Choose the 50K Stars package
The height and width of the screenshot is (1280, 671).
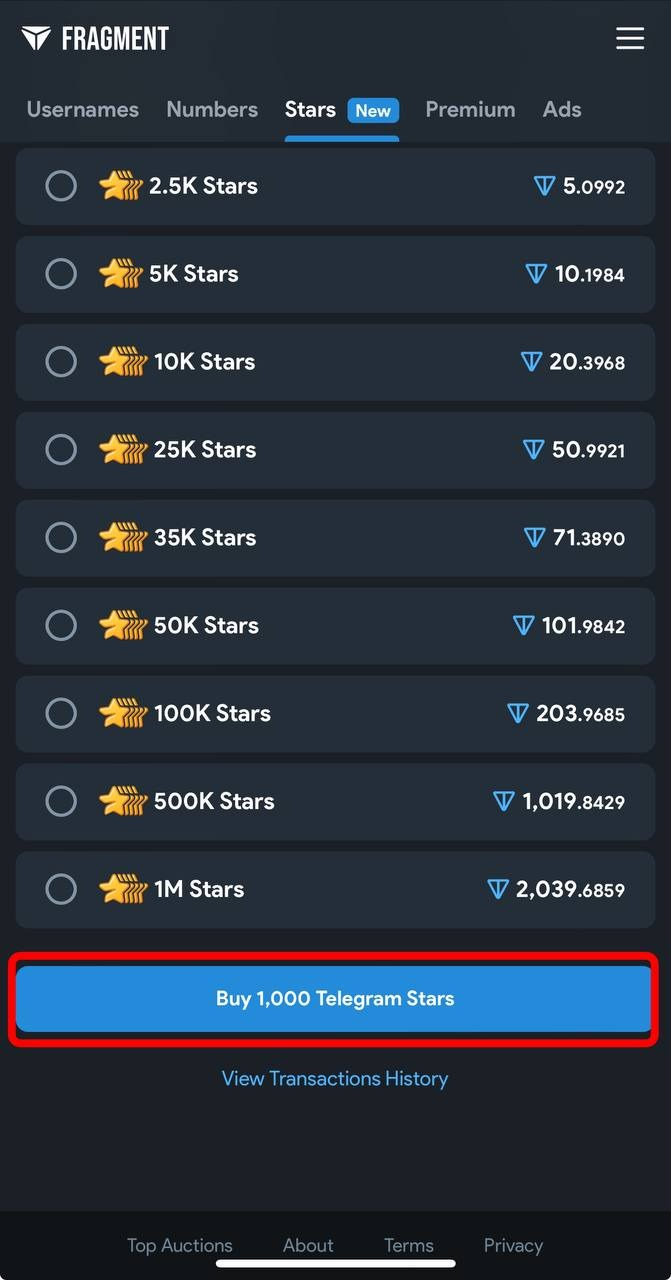[x=61, y=626]
